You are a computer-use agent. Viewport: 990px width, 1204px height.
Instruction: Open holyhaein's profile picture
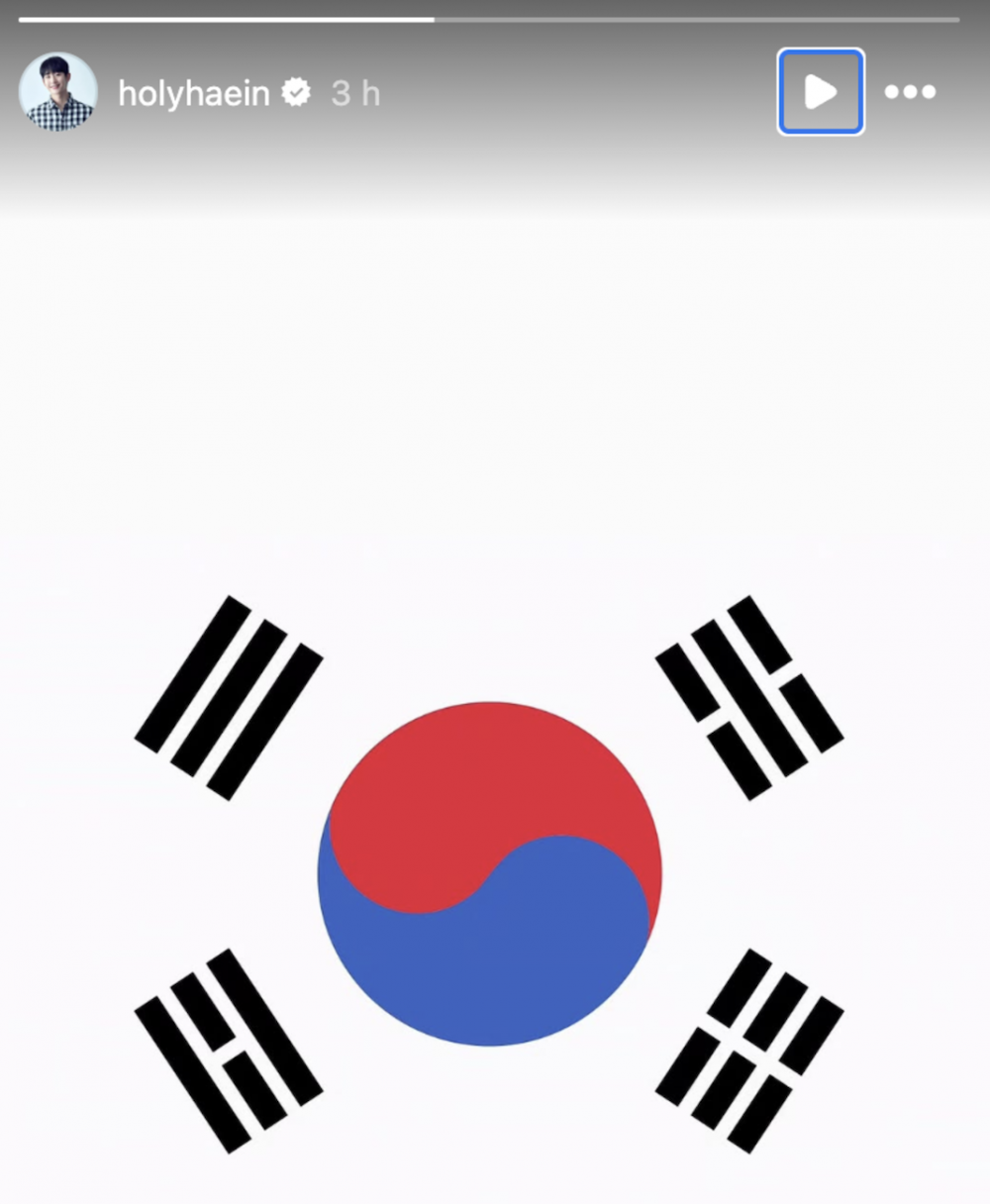(x=58, y=92)
